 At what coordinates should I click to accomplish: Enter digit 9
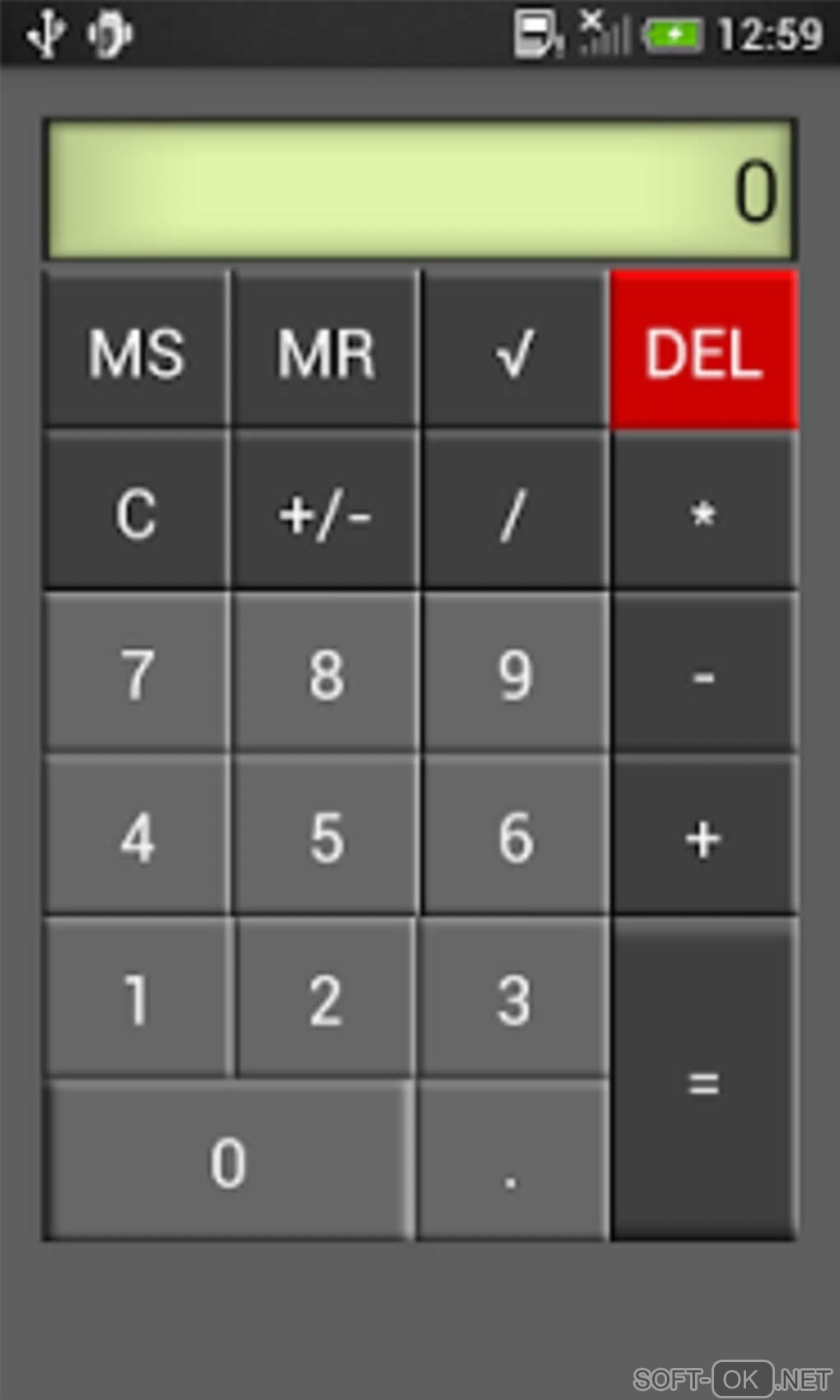[515, 673]
